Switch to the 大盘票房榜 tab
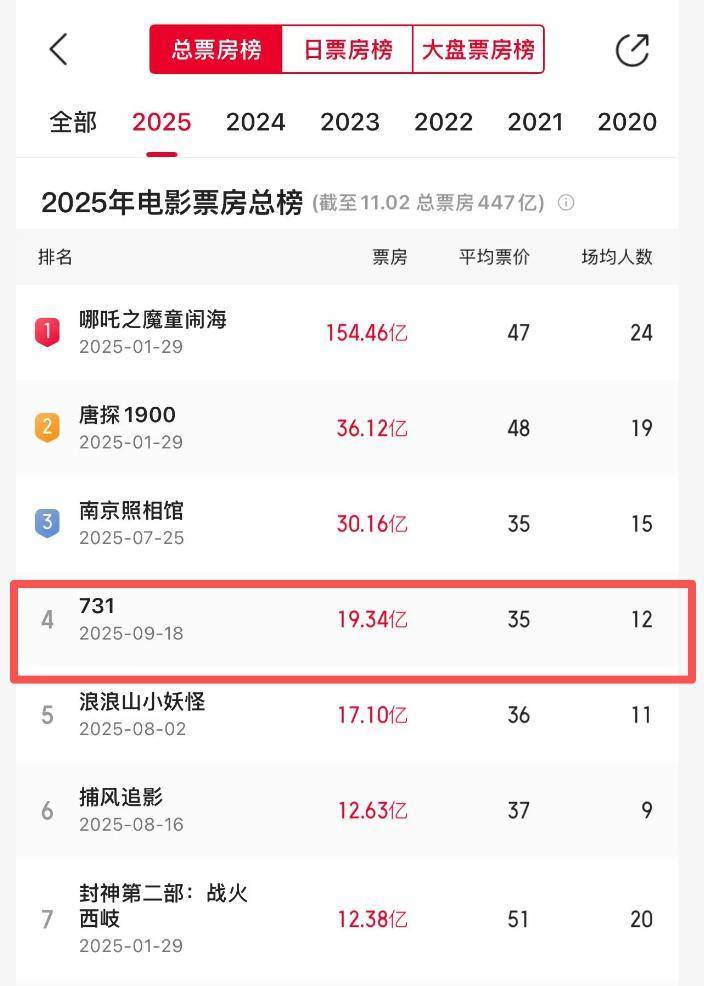 [x=478, y=50]
